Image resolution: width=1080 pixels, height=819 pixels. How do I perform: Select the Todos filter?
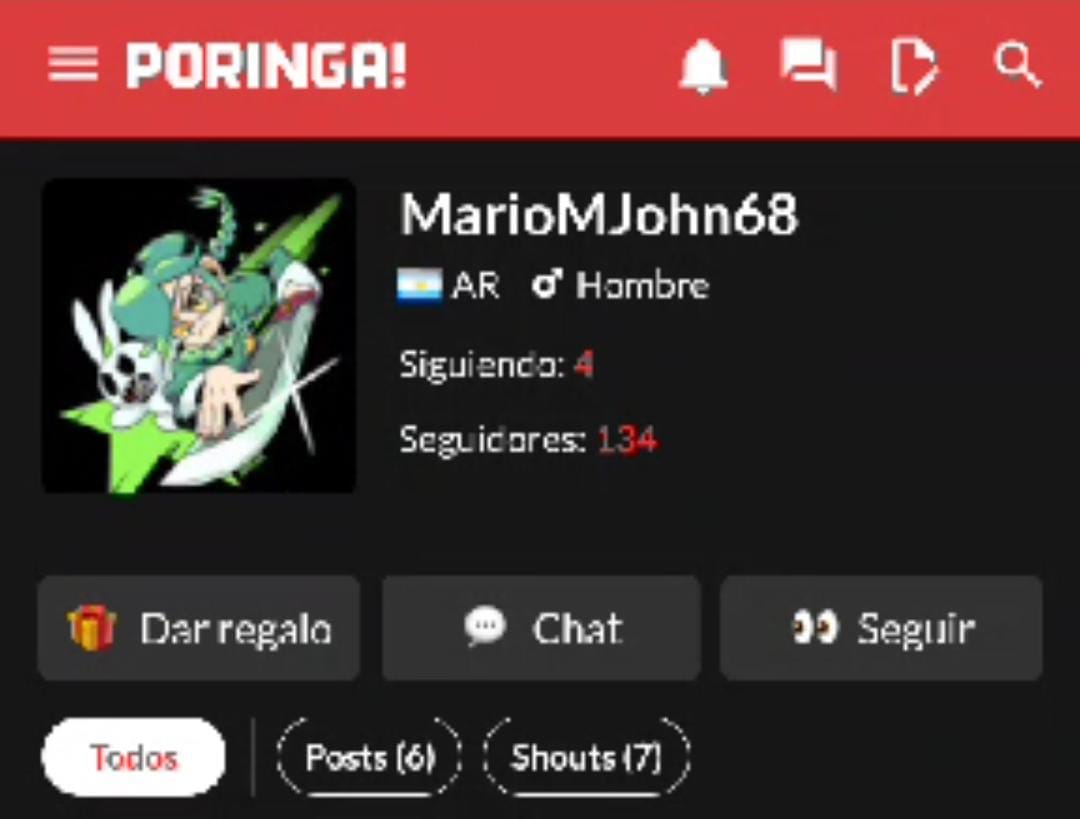click(x=133, y=757)
